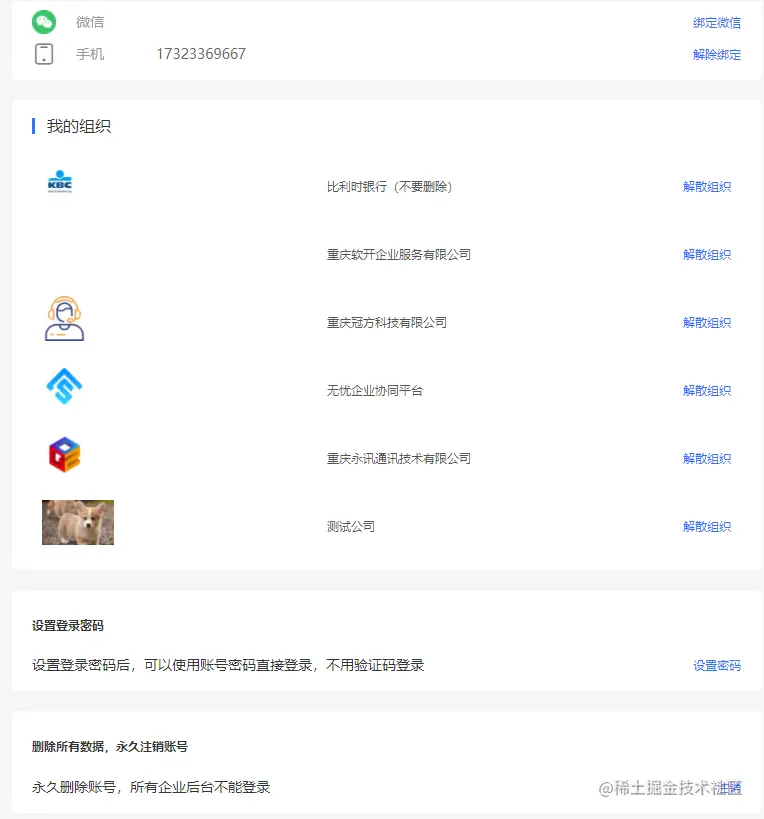Tap 解散组织 for 重庆冠方科技有限公司
The width and height of the screenshot is (764, 819).
[x=706, y=323]
